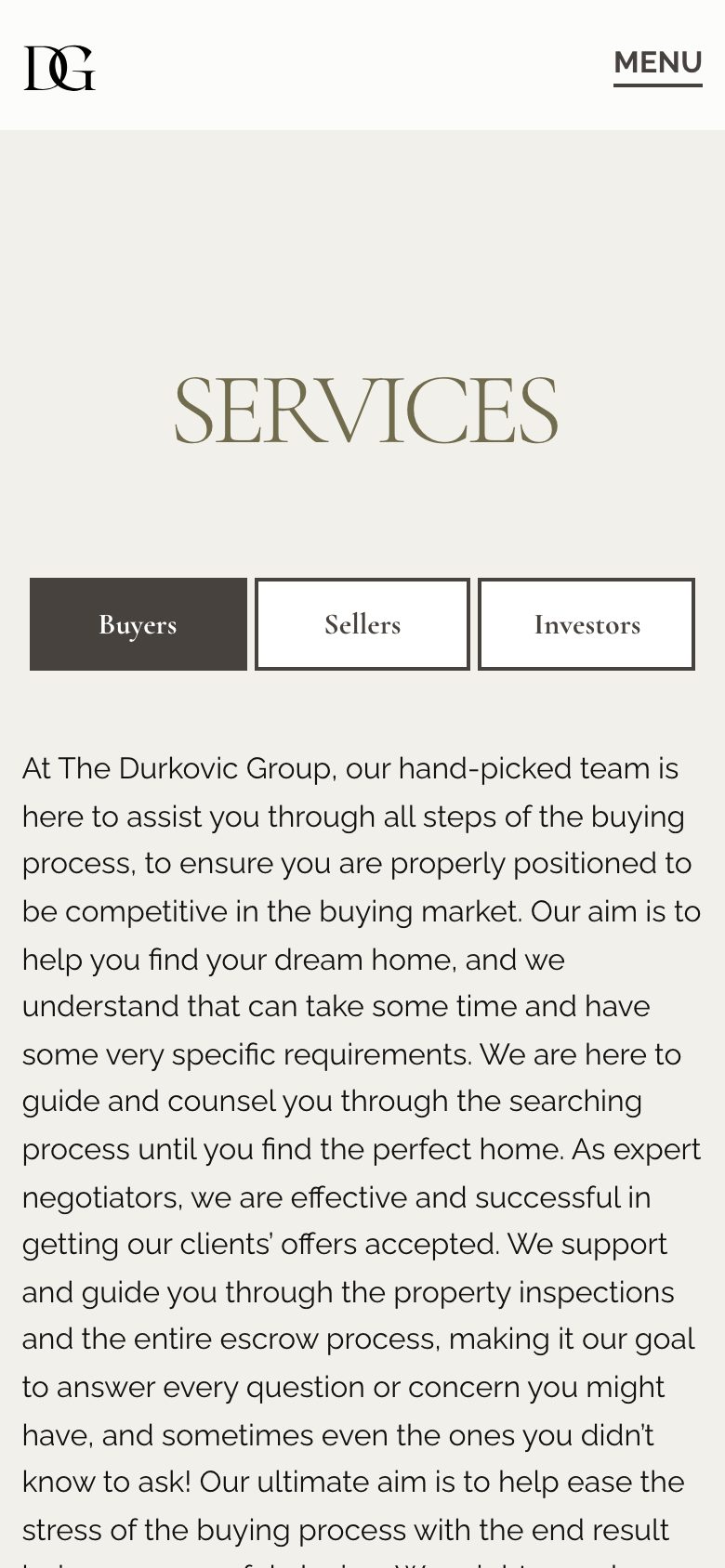Go to homepage via DG logo
The height and width of the screenshot is (1568, 725).
(59, 68)
